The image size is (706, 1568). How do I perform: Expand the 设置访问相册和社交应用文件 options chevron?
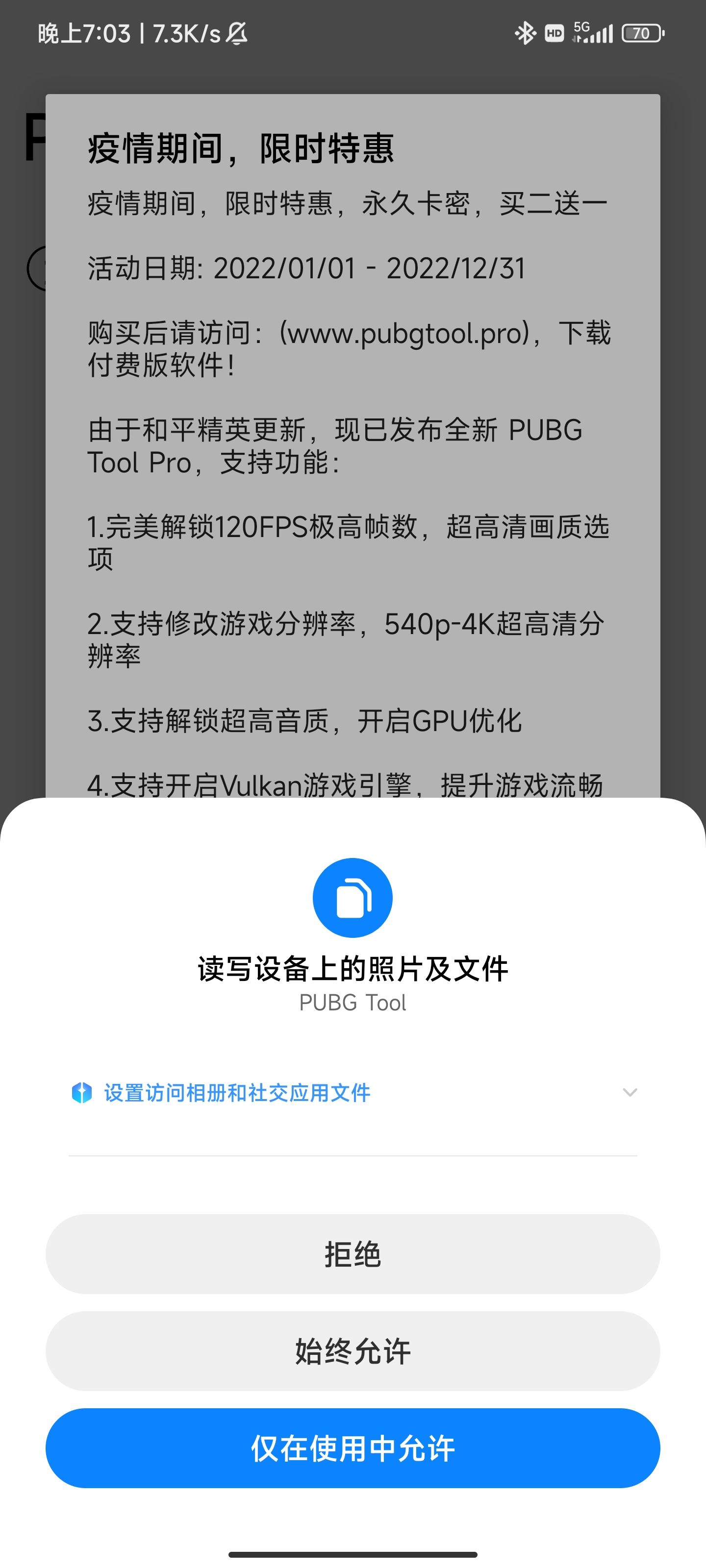(x=630, y=1093)
